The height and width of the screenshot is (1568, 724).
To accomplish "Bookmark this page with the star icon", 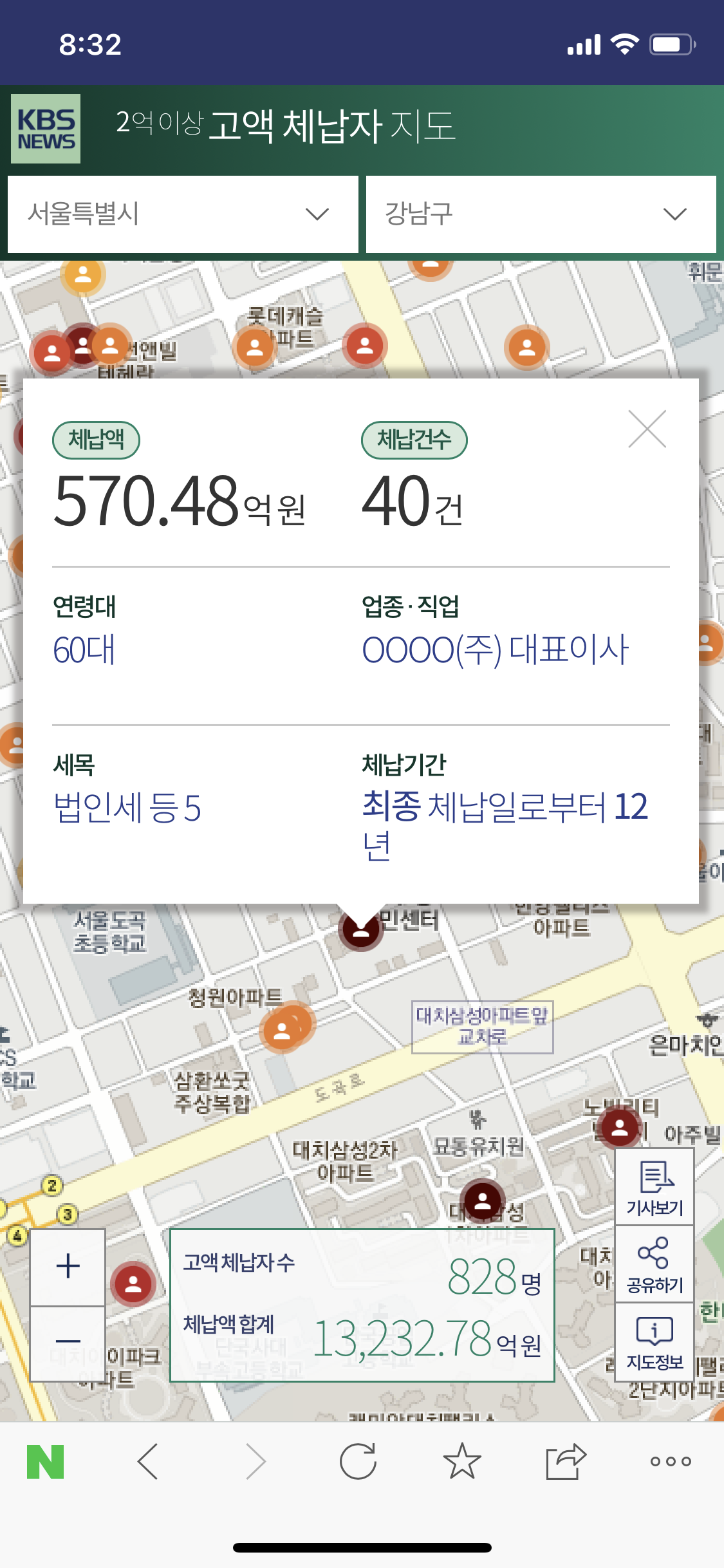I will point(462,1462).
